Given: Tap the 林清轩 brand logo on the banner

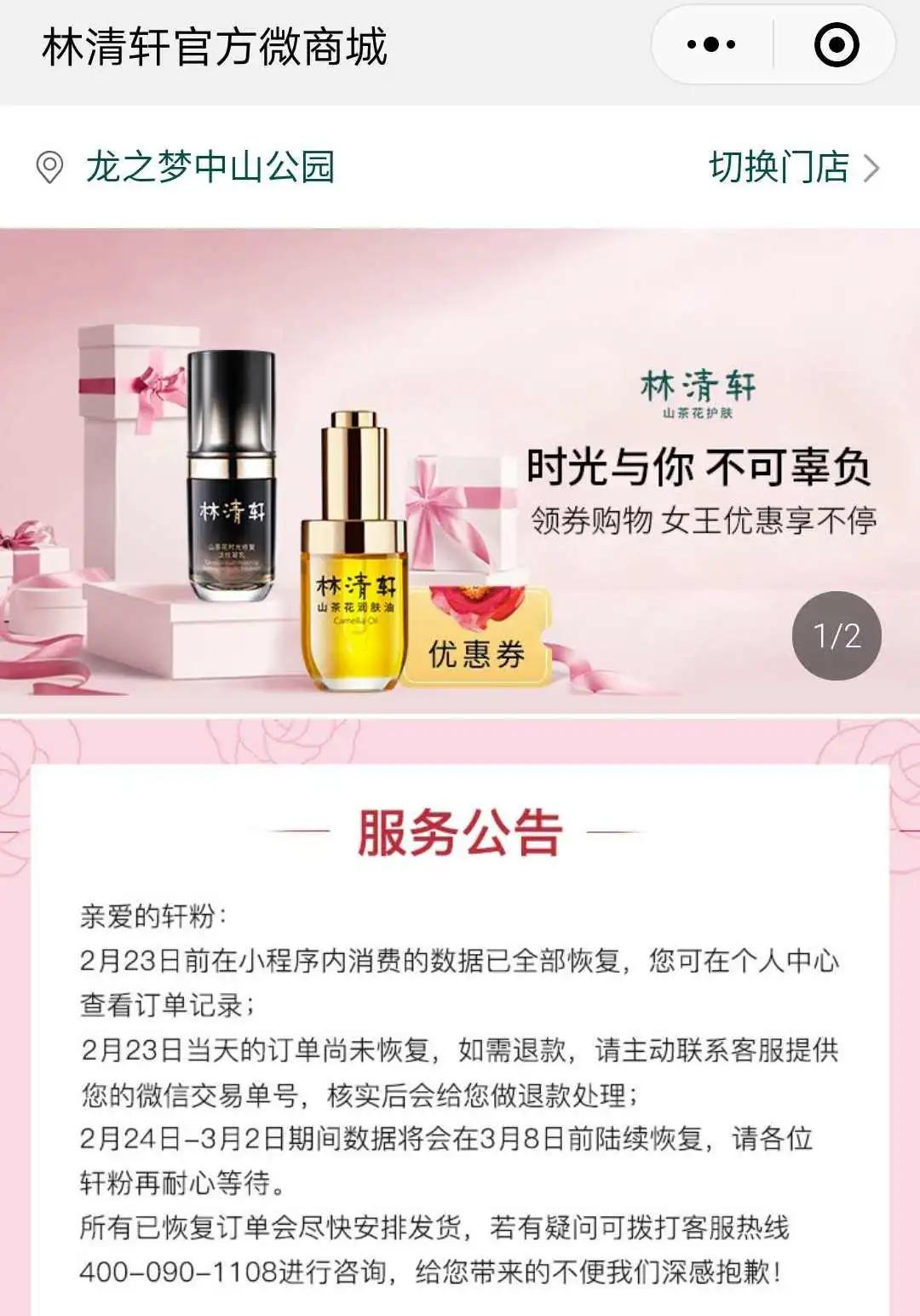Looking at the screenshot, I should click(697, 385).
